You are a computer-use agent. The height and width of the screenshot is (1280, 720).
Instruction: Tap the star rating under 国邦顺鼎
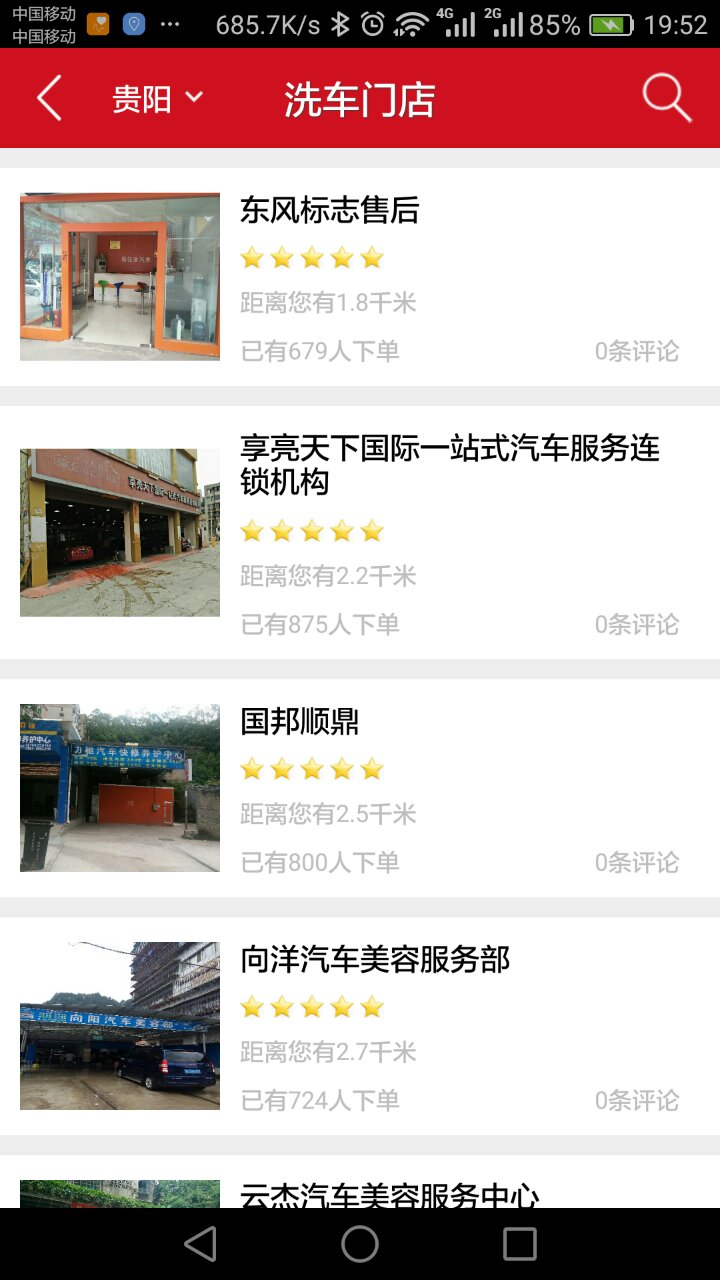(x=311, y=768)
